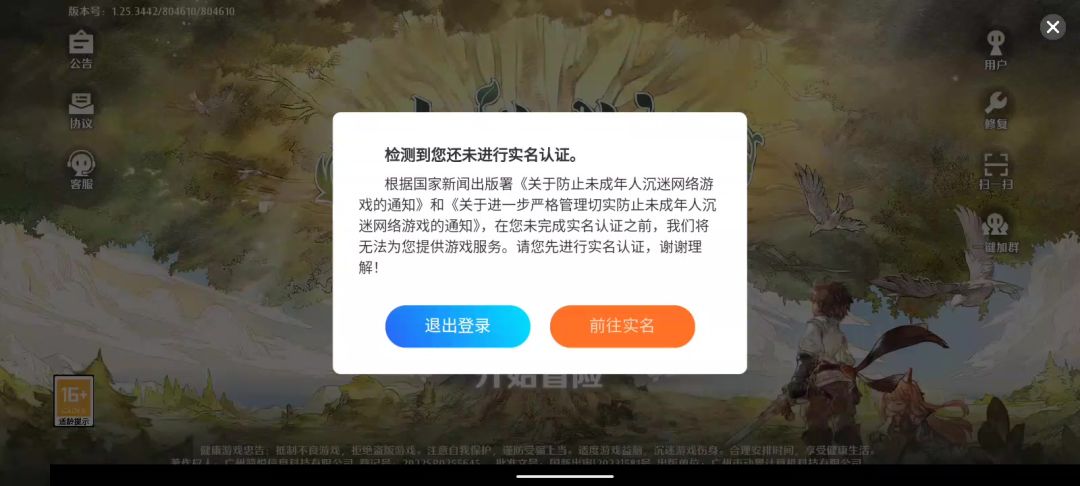This screenshot has width=1080, height=486.
Task: Tap 退出登录 to log out
Action: tap(457, 326)
